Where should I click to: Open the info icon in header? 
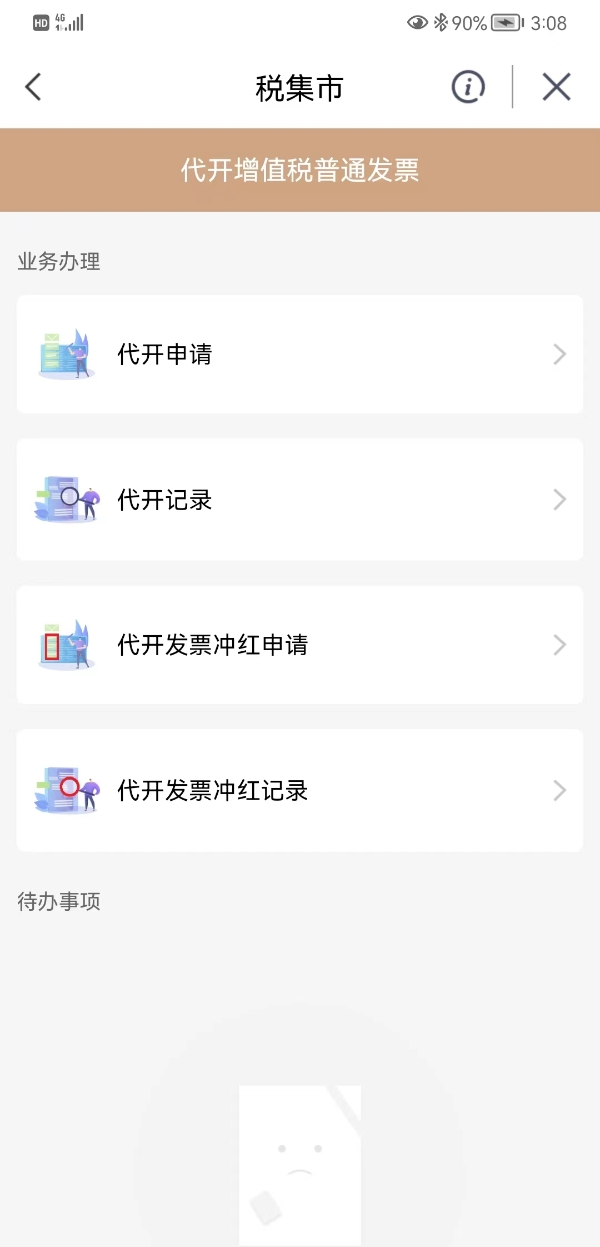[468, 87]
